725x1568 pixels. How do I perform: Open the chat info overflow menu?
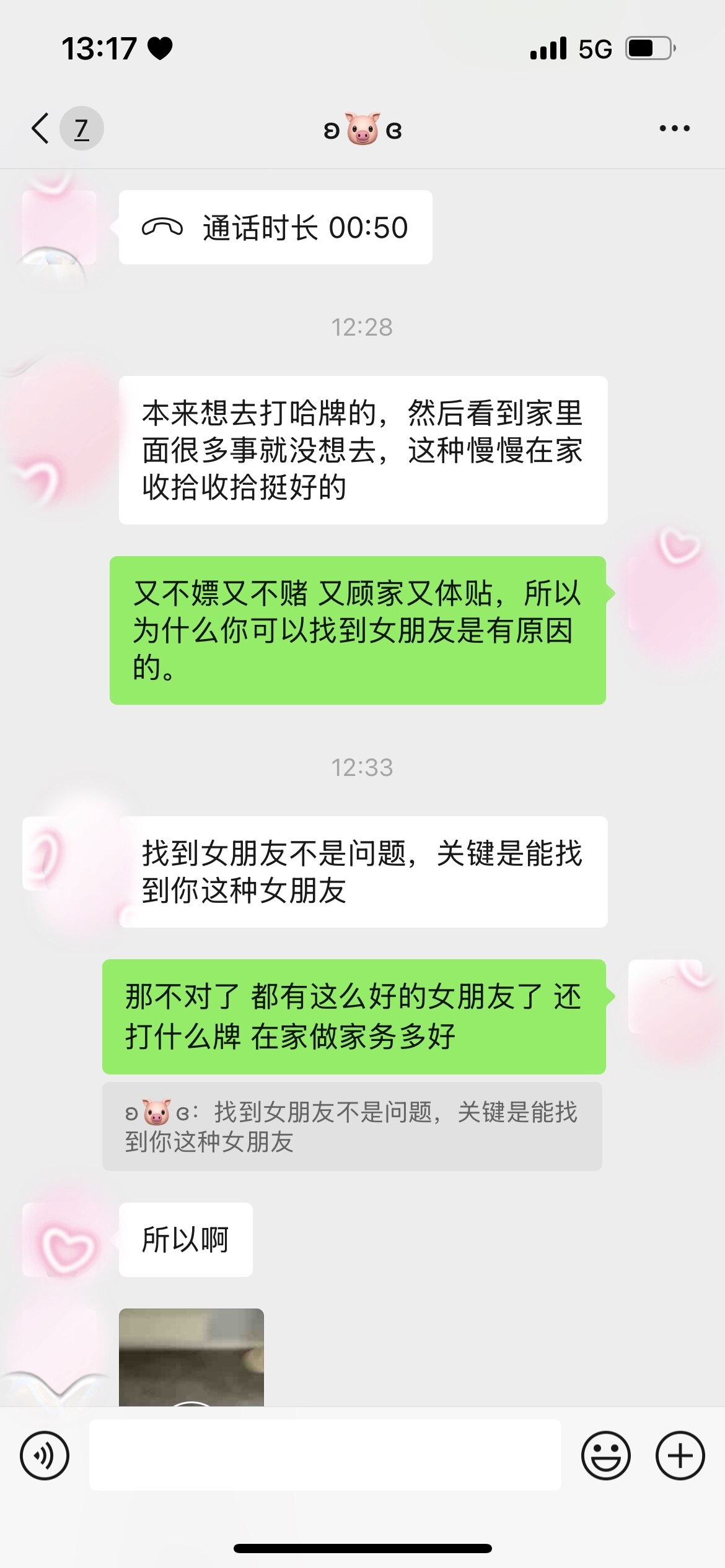674,129
